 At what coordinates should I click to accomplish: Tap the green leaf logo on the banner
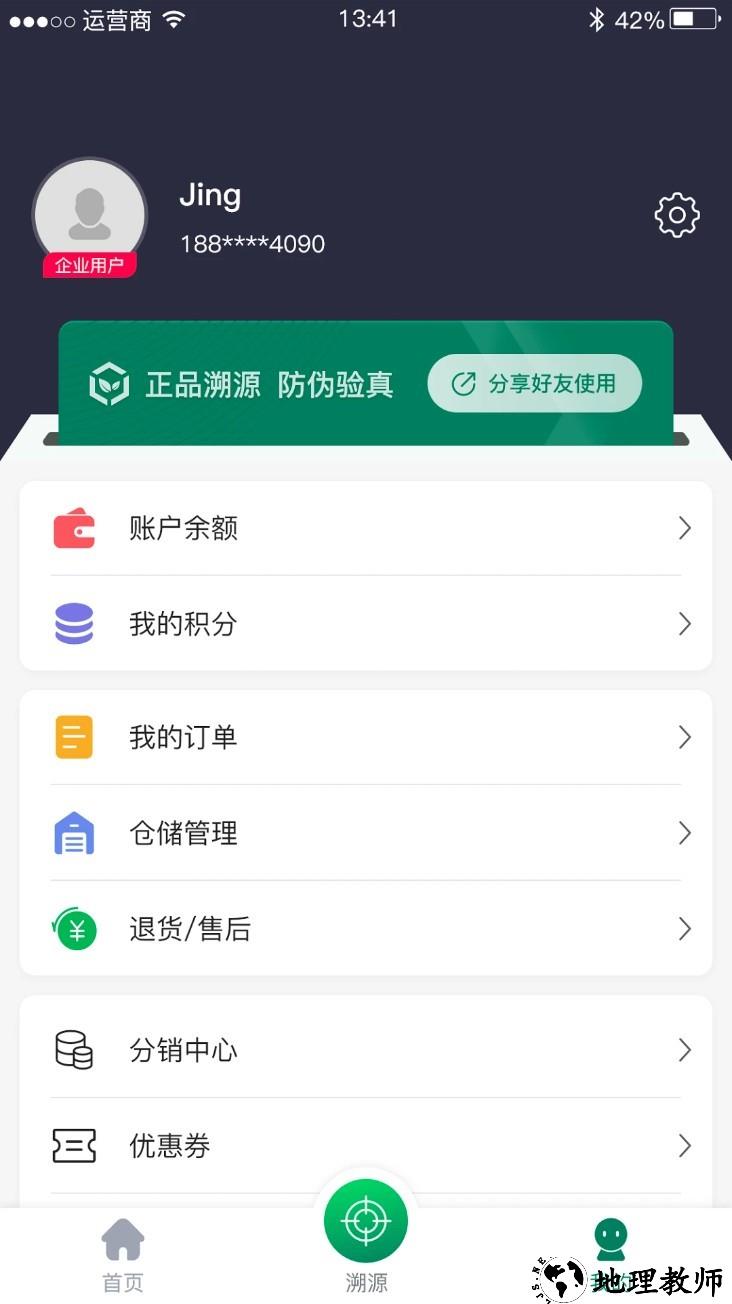[x=110, y=382]
